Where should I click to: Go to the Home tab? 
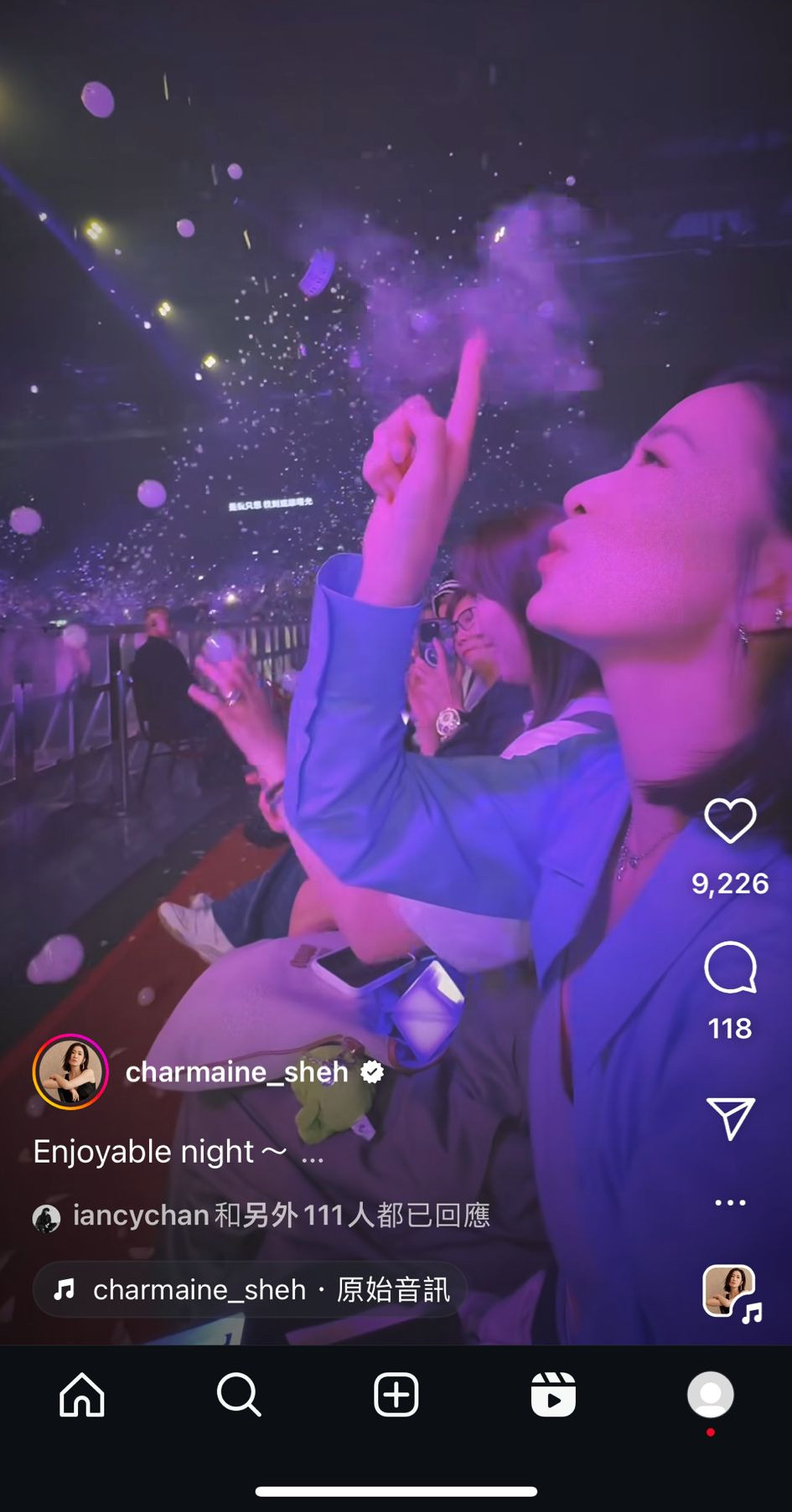[x=82, y=1395]
